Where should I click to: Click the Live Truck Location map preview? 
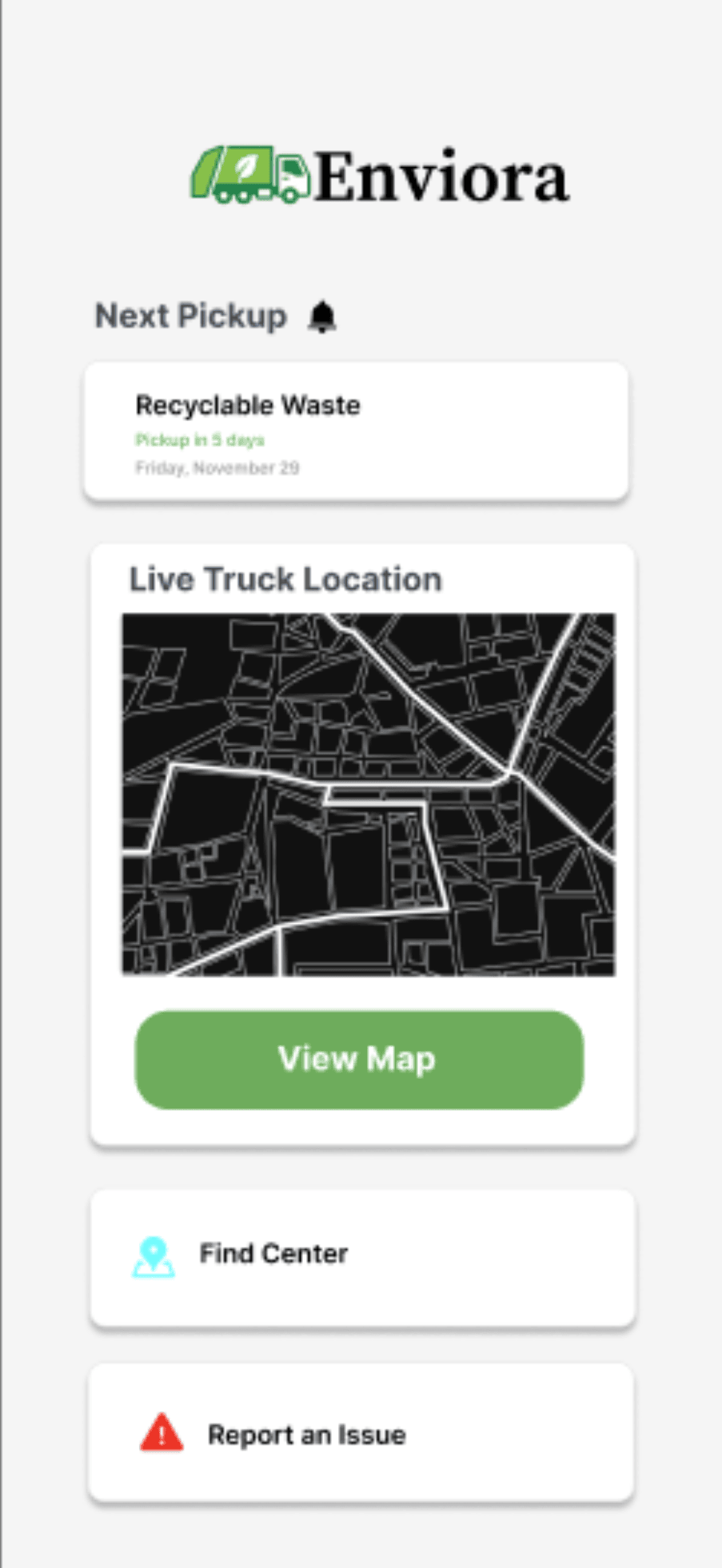coord(368,793)
